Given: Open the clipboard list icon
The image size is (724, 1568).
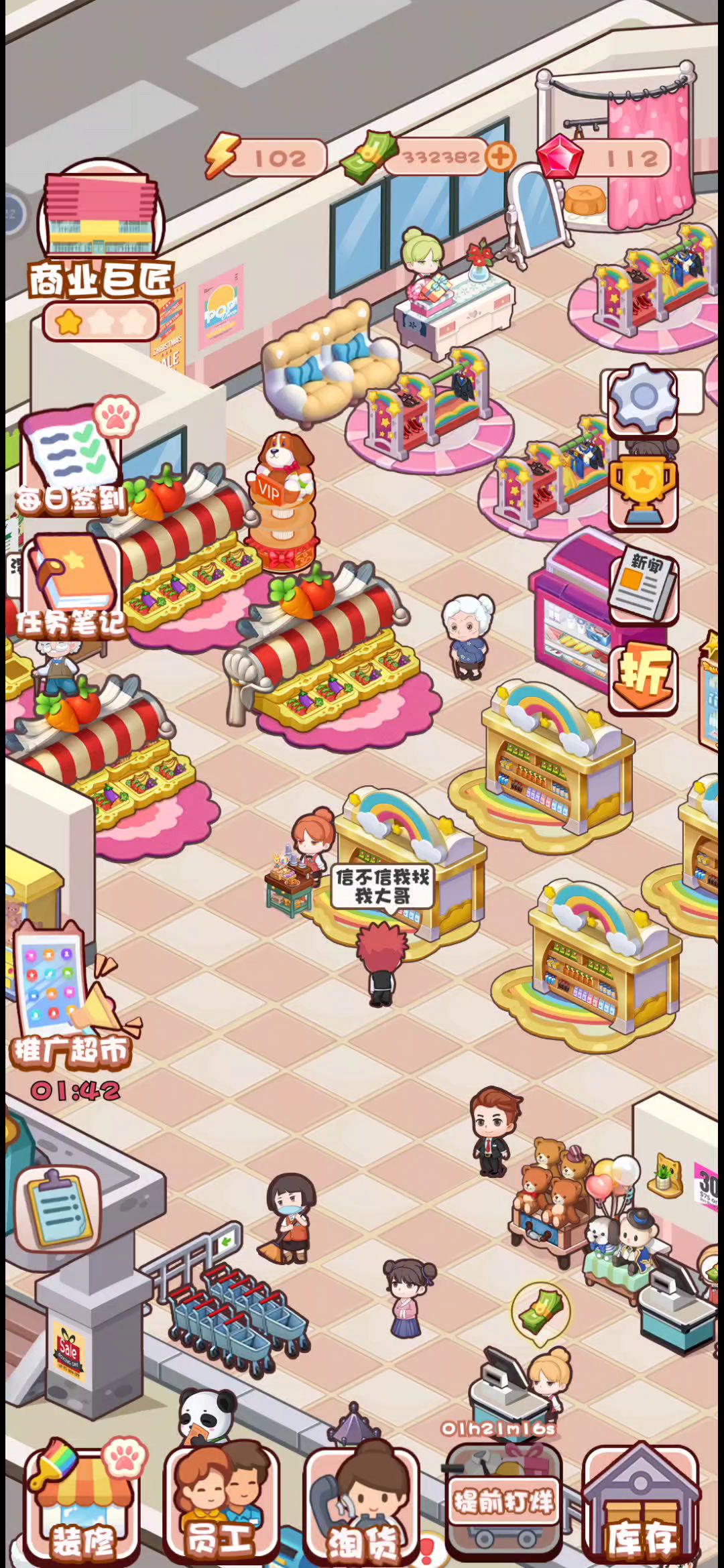Looking at the screenshot, I should (58, 1207).
